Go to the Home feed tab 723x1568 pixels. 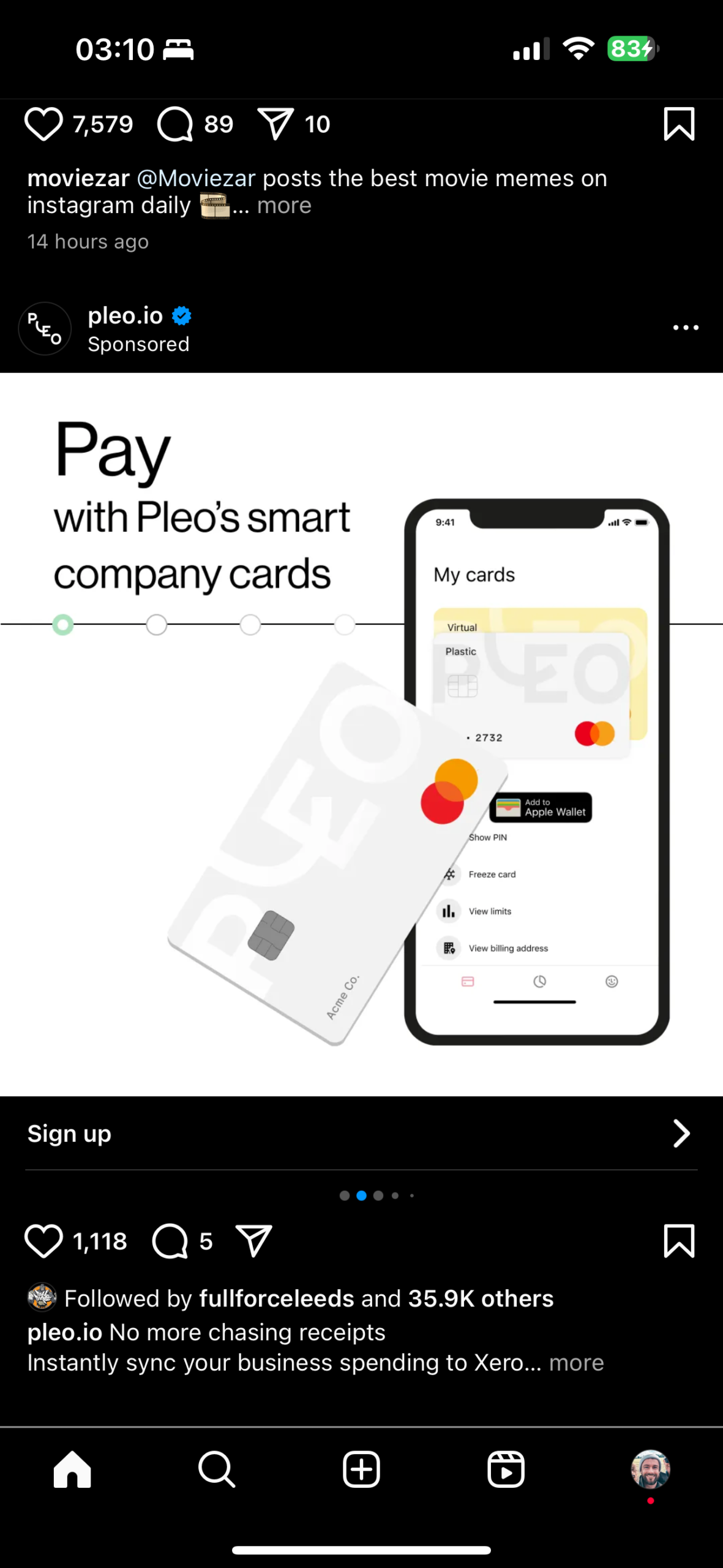(72, 1469)
